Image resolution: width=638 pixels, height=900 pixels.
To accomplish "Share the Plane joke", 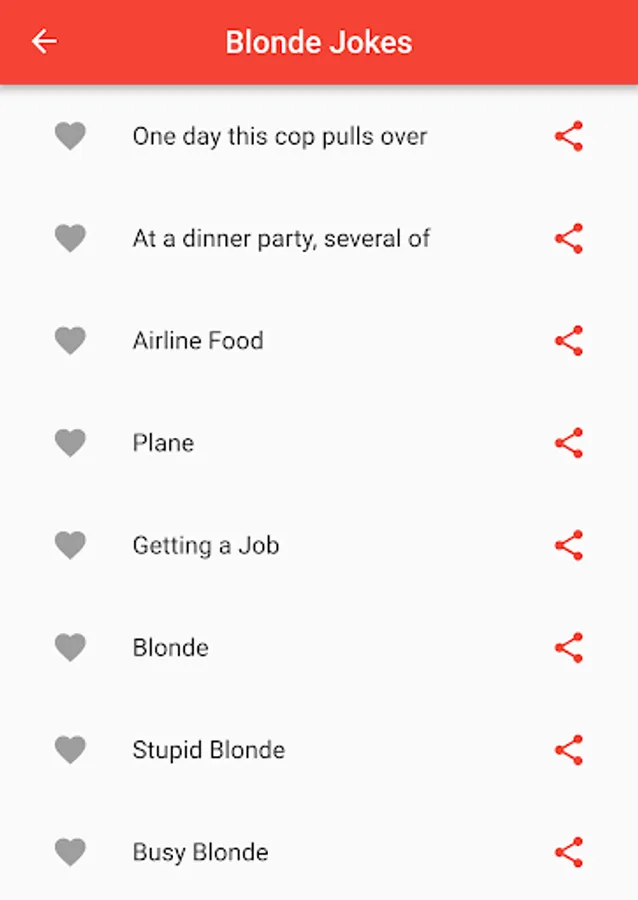I will (568, 443).
